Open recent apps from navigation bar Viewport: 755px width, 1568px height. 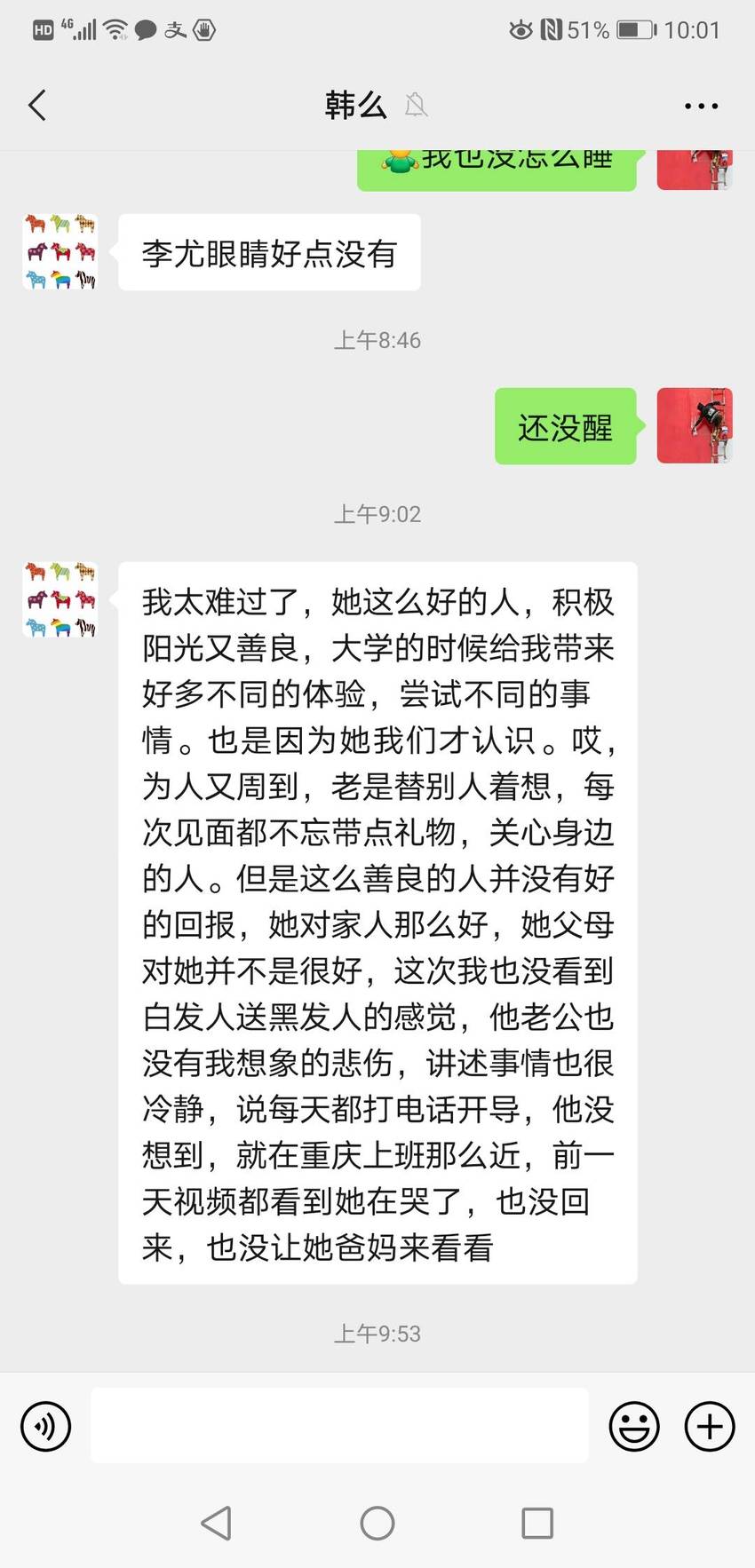coord(537,1523)
